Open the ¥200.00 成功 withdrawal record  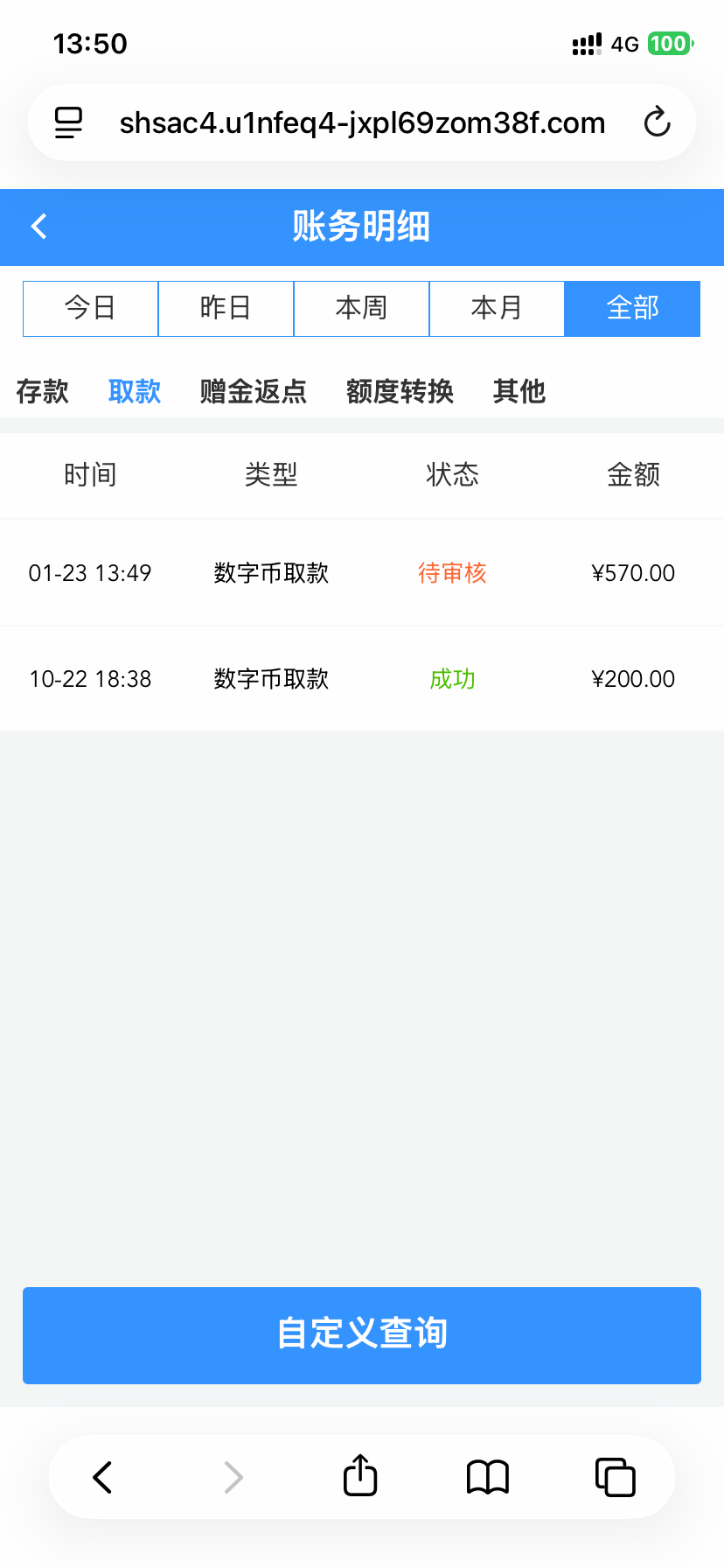click(x=362, y=679)
